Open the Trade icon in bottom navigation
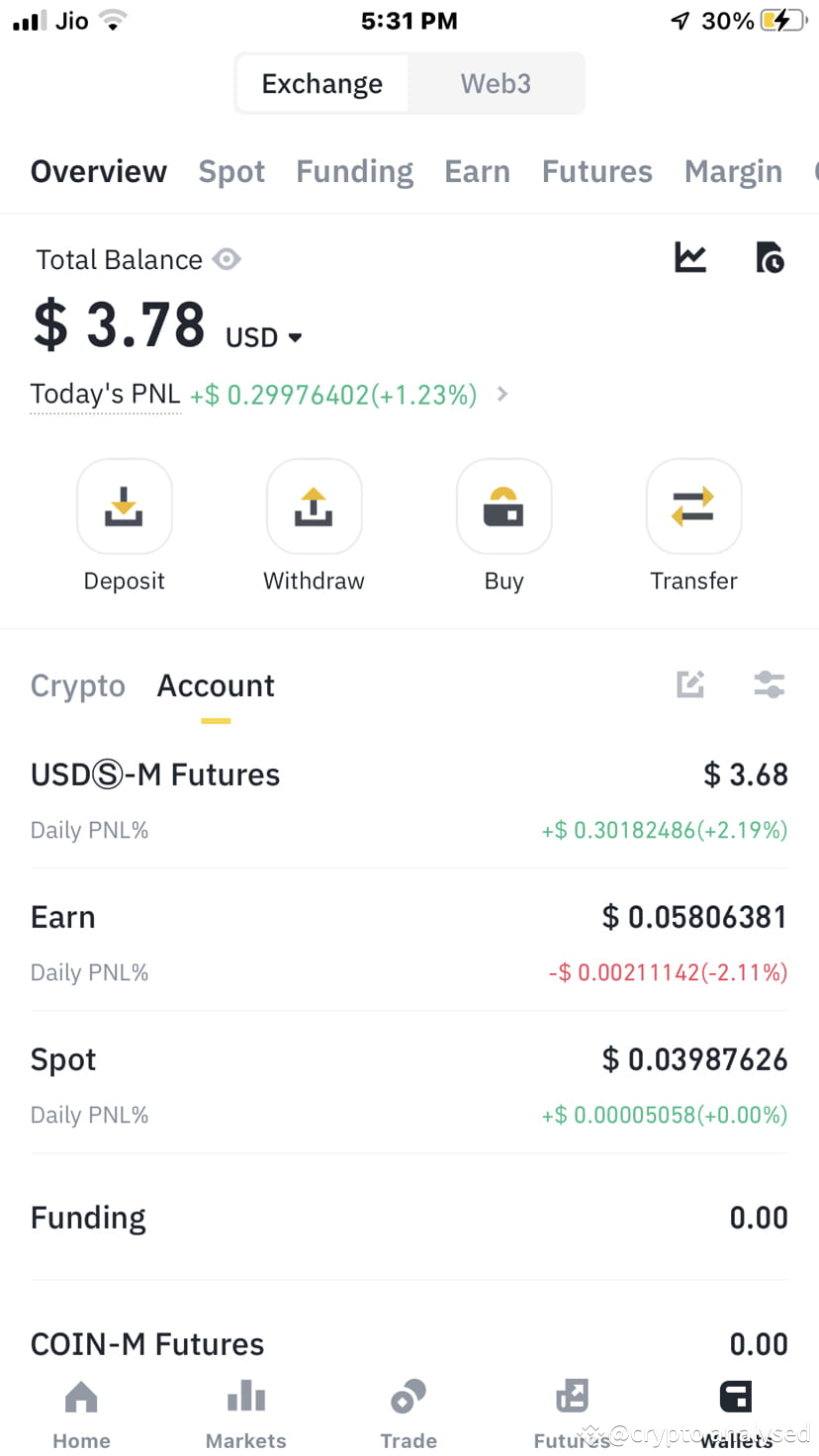 click(409, 1396)
